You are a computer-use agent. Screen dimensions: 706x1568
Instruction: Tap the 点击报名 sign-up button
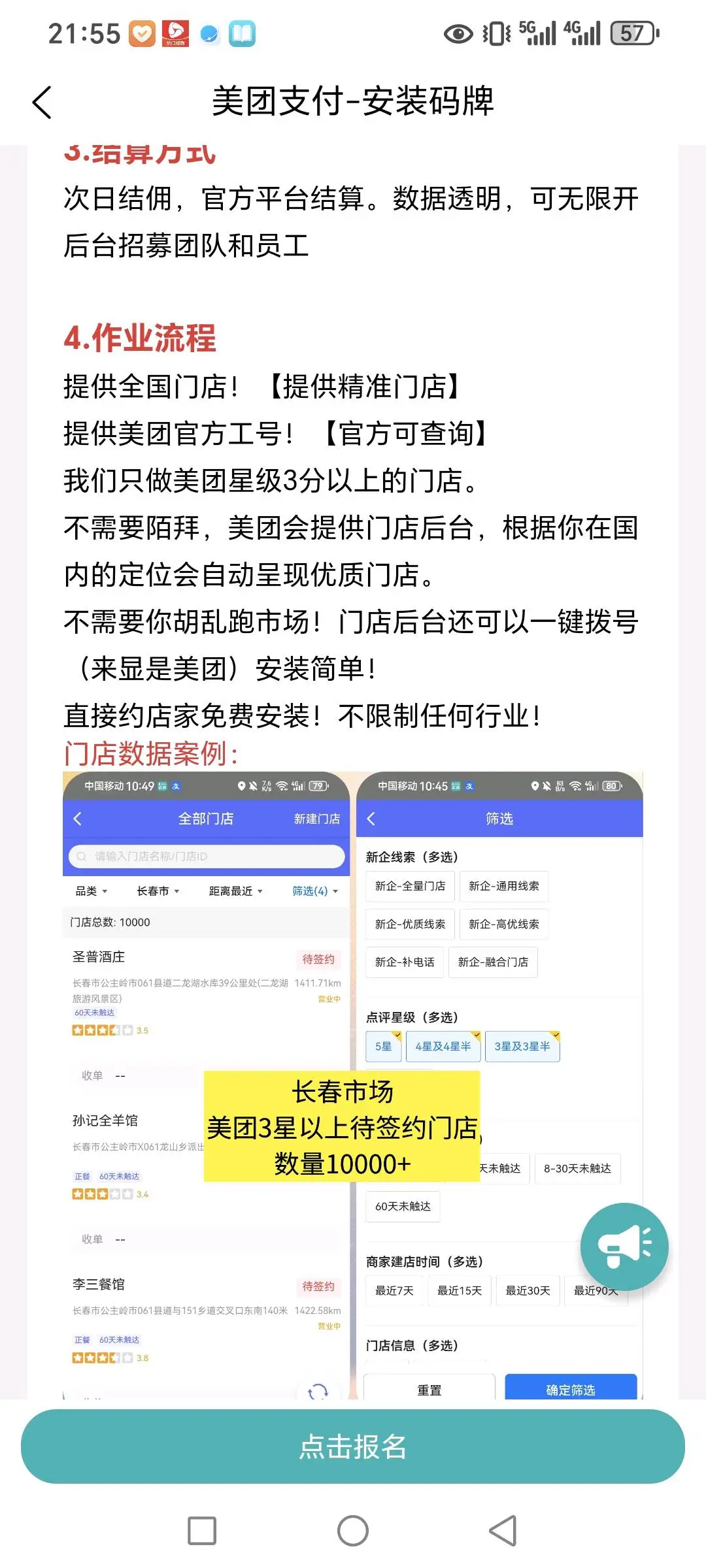[x=353, y=1446]
